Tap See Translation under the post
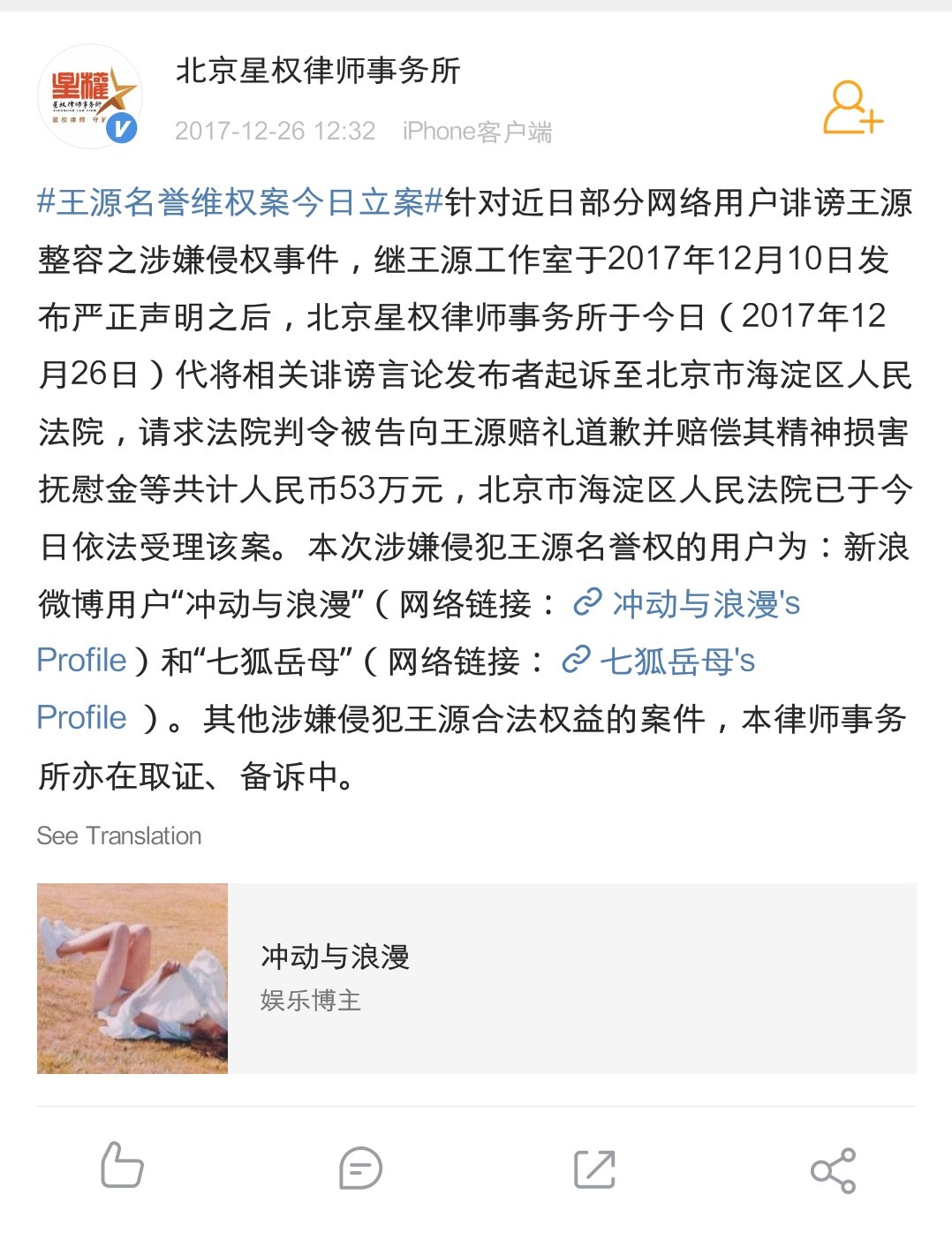This screenshot has height=1233, width=952. (x=119, y=836)
